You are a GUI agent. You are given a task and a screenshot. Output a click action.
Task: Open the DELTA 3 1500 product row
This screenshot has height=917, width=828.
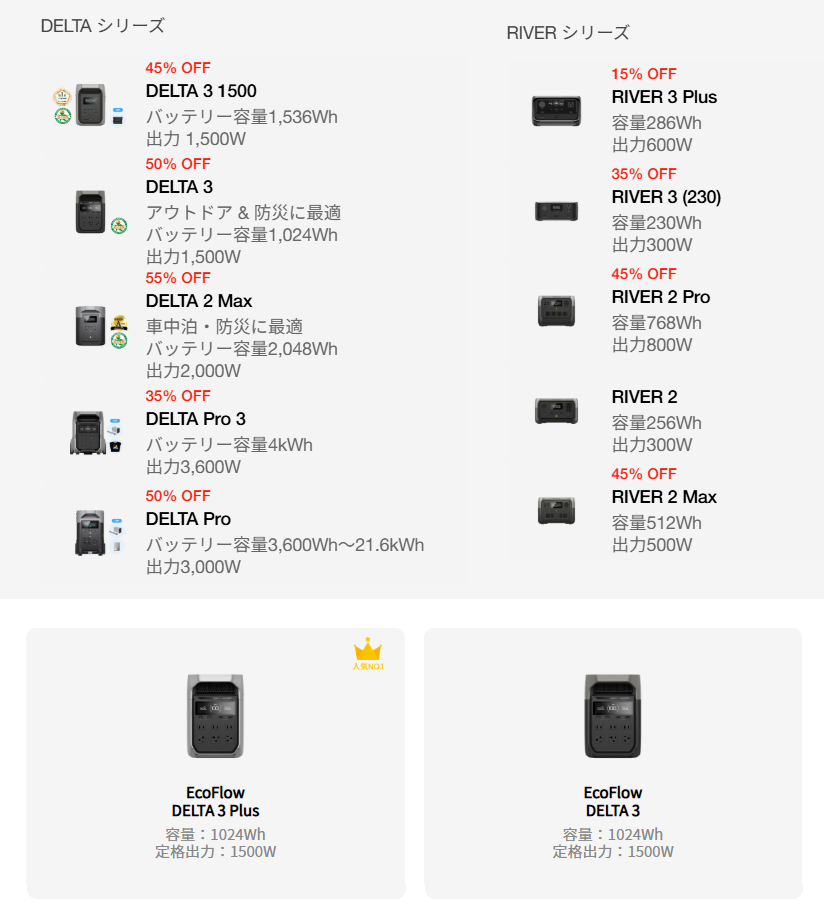pyautogui.click(x=200, y=92)
